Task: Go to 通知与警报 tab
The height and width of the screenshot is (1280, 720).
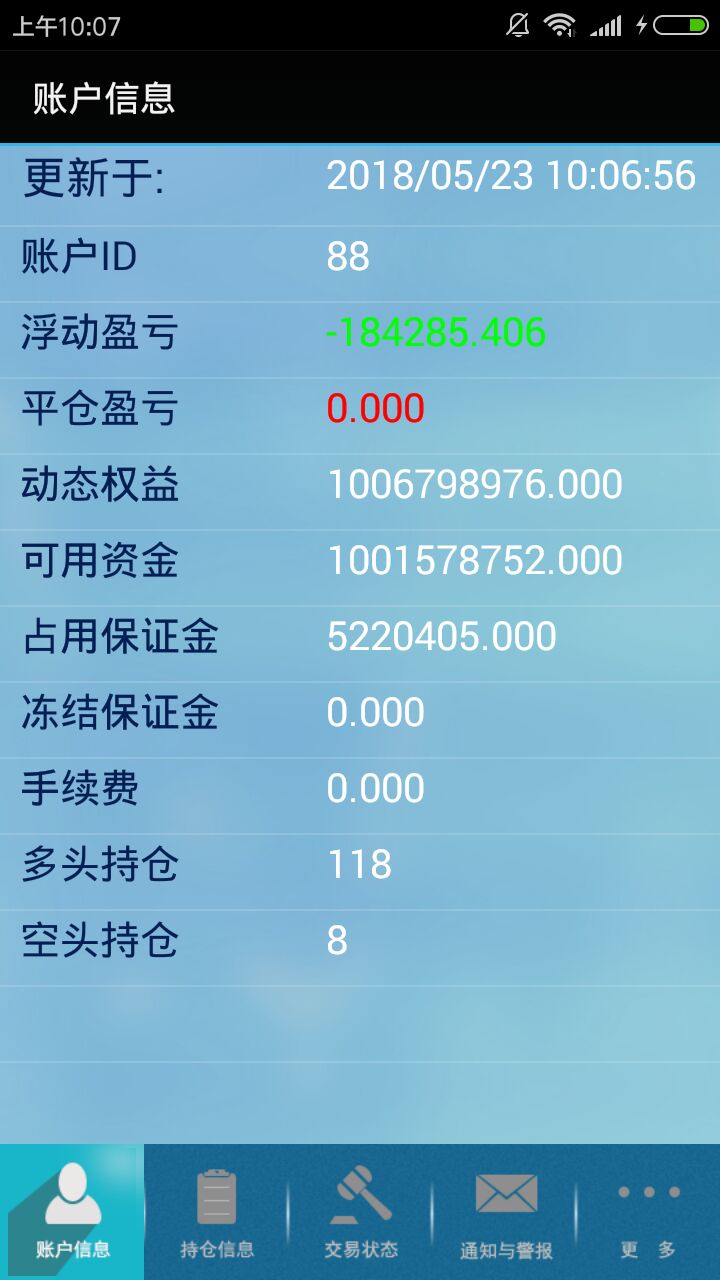Action: pyautogui.click(x=505, y=1212)
